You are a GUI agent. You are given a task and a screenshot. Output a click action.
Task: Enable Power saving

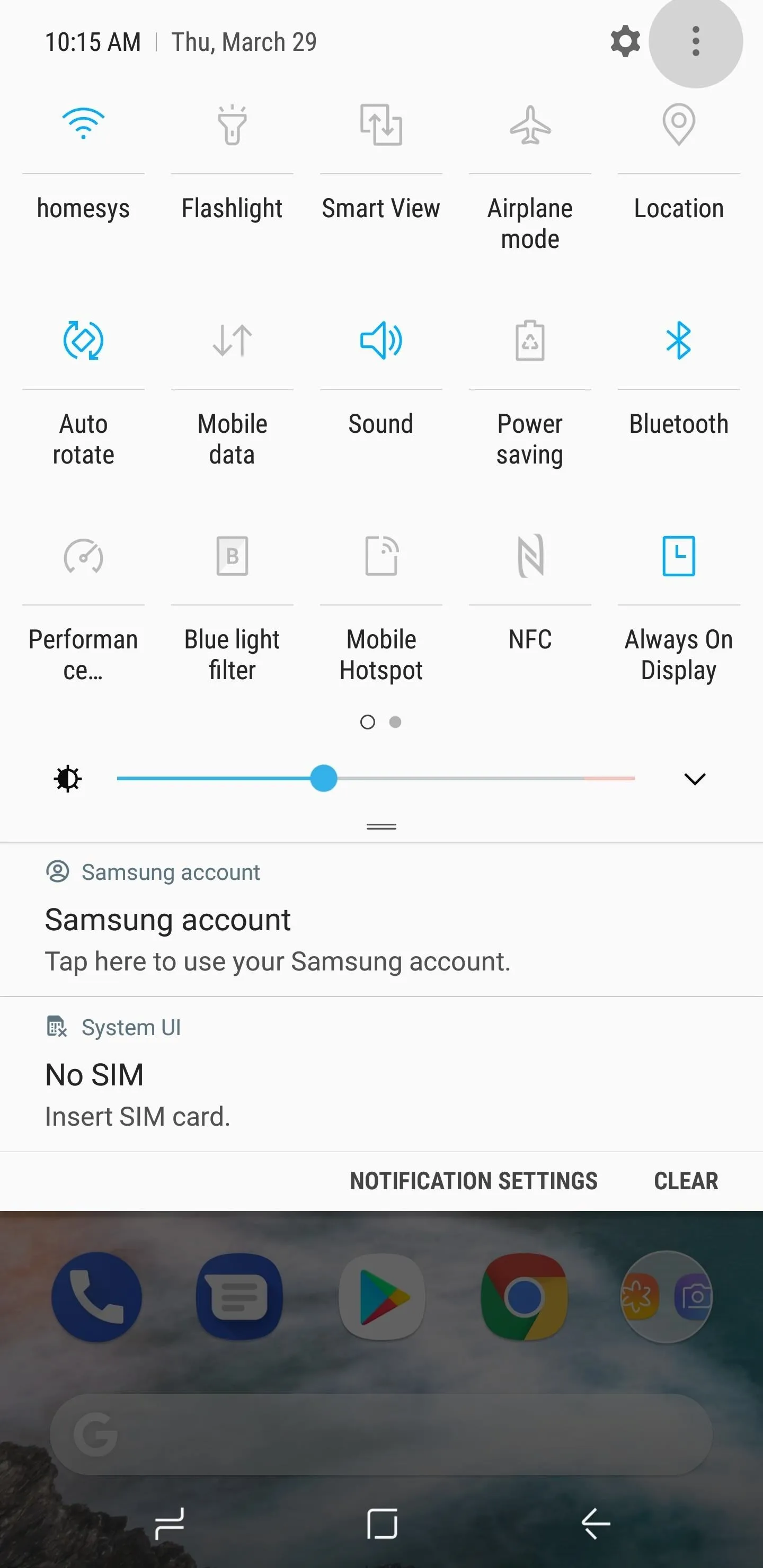pyautogui.click(x=530, y=340)
